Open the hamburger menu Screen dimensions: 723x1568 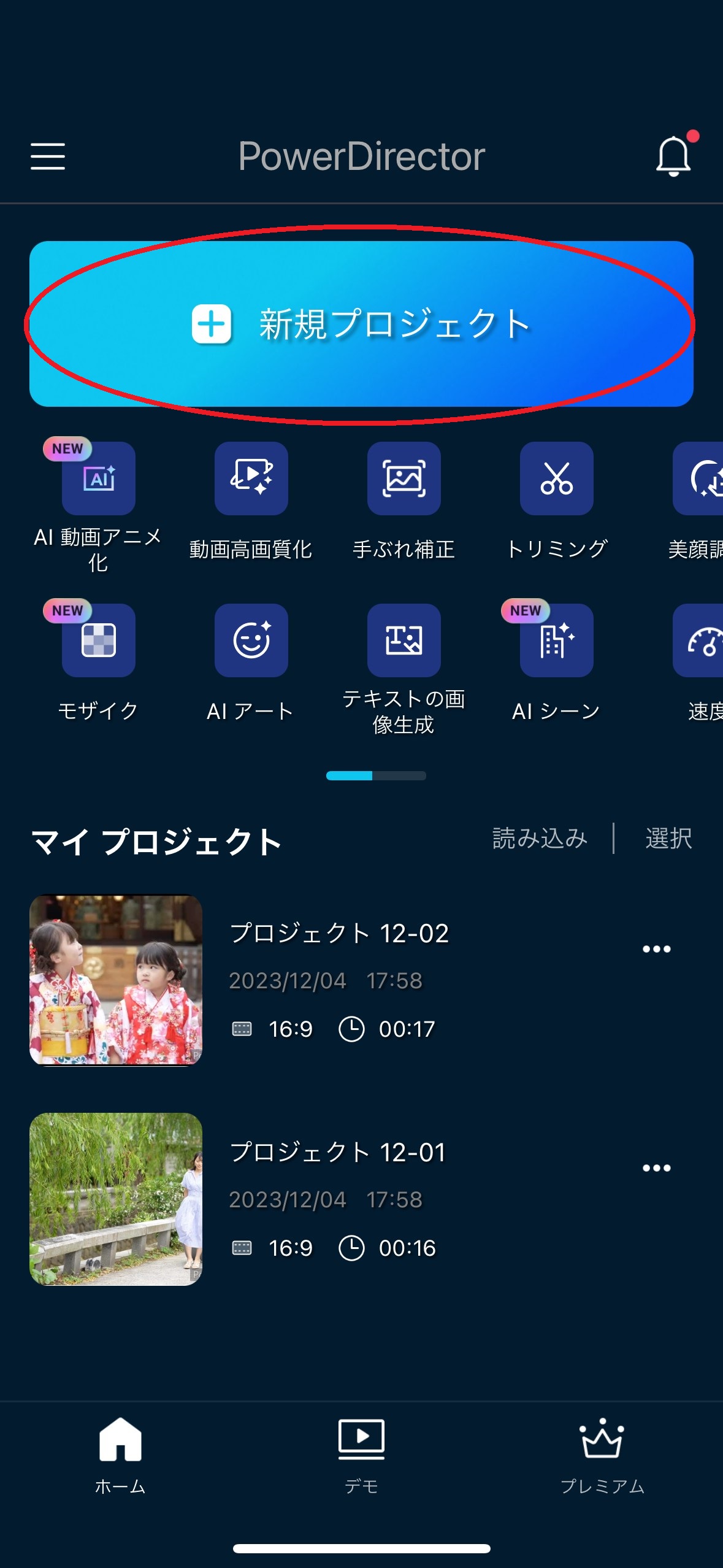coord(48,156)
